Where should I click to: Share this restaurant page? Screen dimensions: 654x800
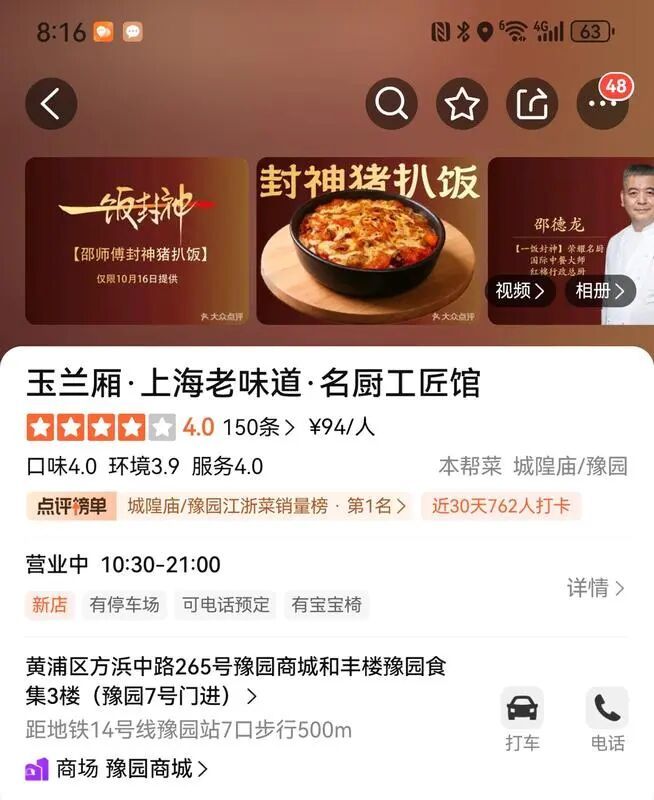tap(532, 104)
